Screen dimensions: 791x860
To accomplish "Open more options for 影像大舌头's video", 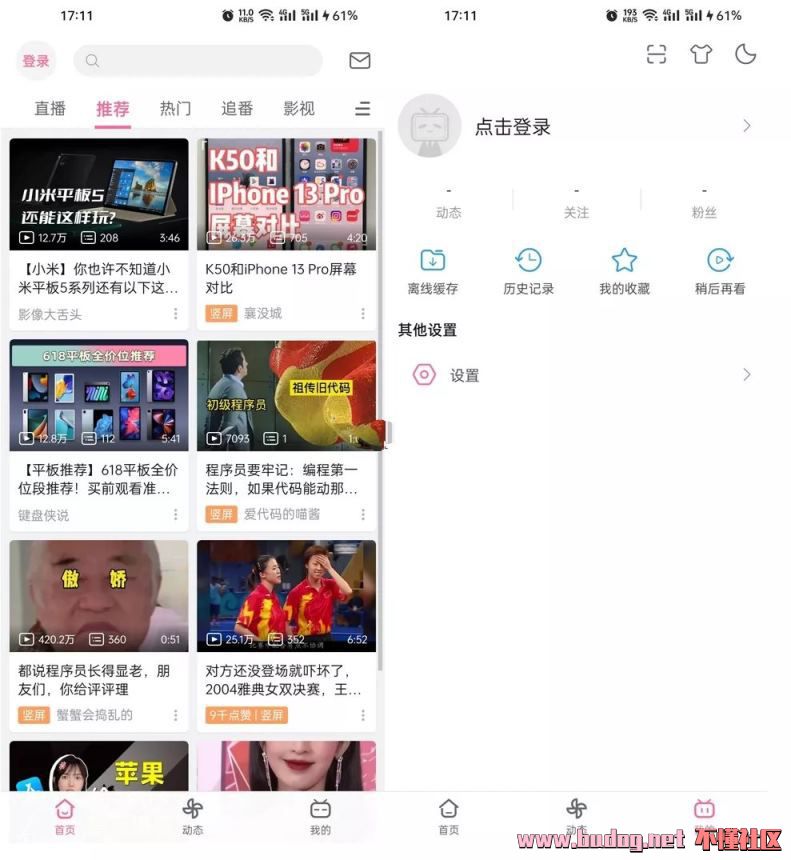I will click(175, 314).
